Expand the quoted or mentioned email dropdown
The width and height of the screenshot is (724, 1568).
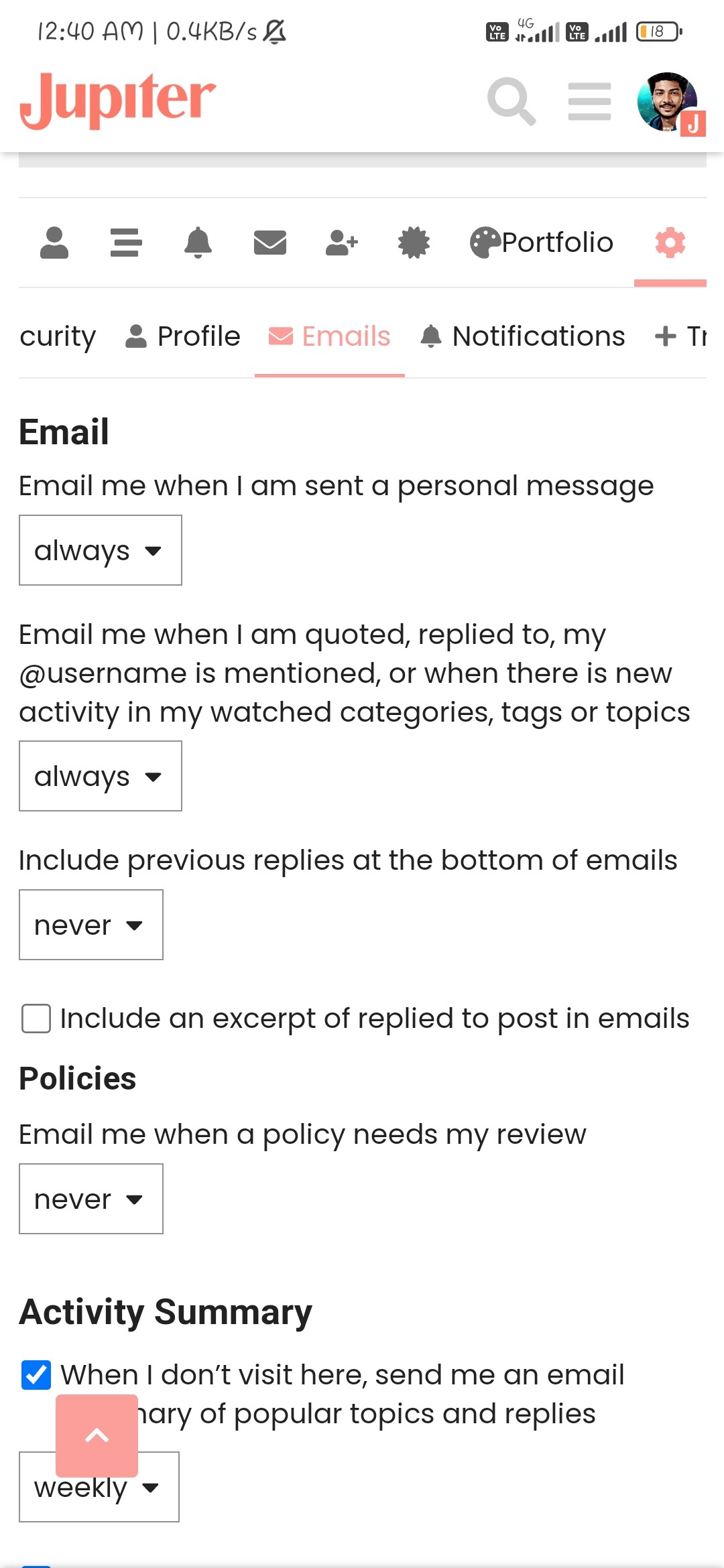(x=101, y=776)
